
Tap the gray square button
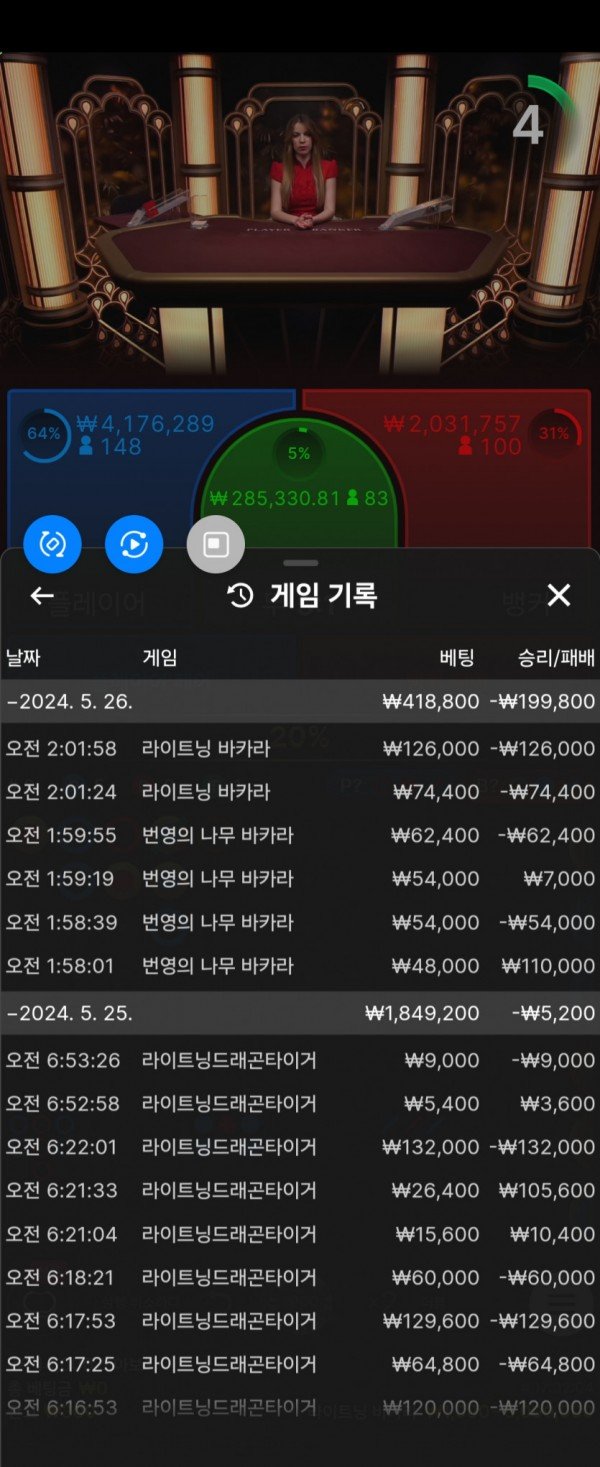[x=216, y=545]
